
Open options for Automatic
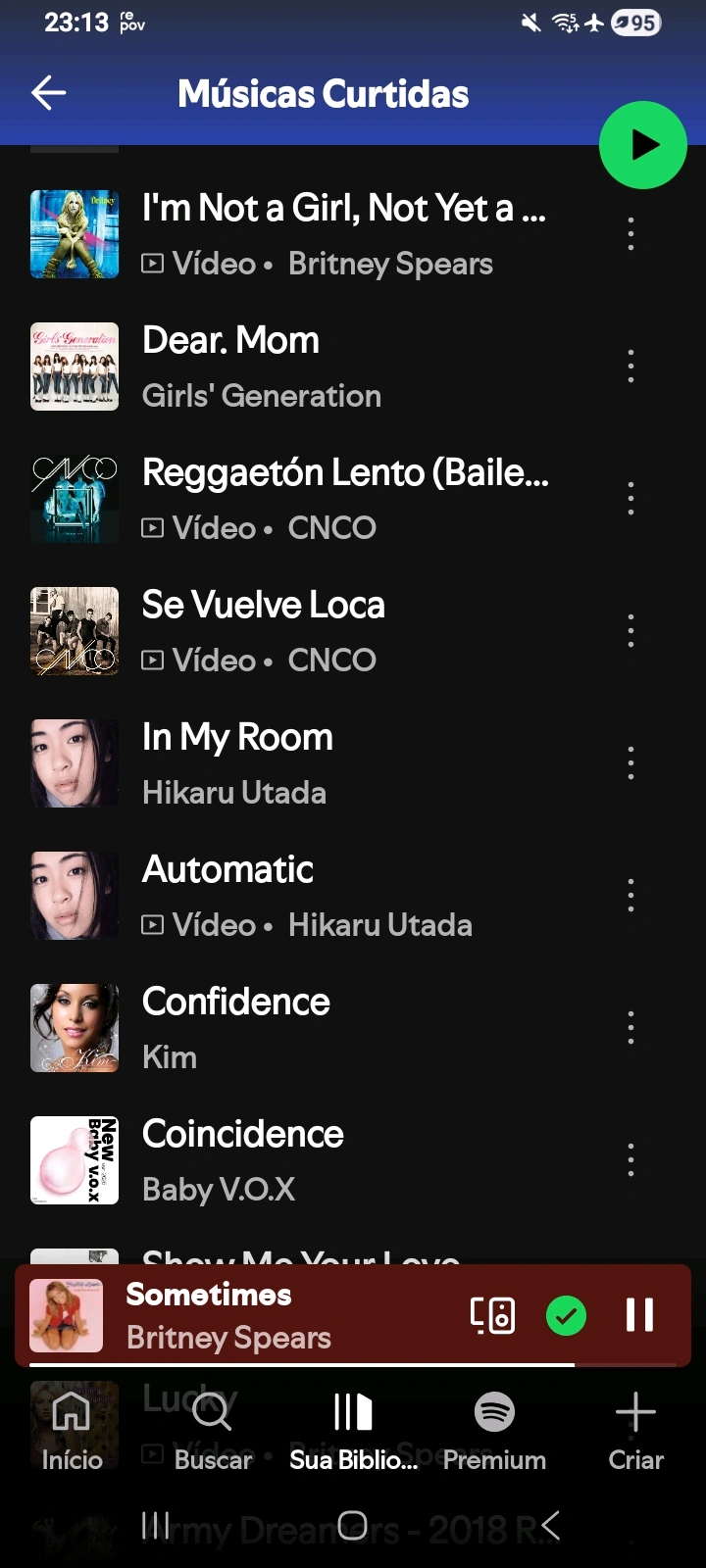tap(630, 896)
